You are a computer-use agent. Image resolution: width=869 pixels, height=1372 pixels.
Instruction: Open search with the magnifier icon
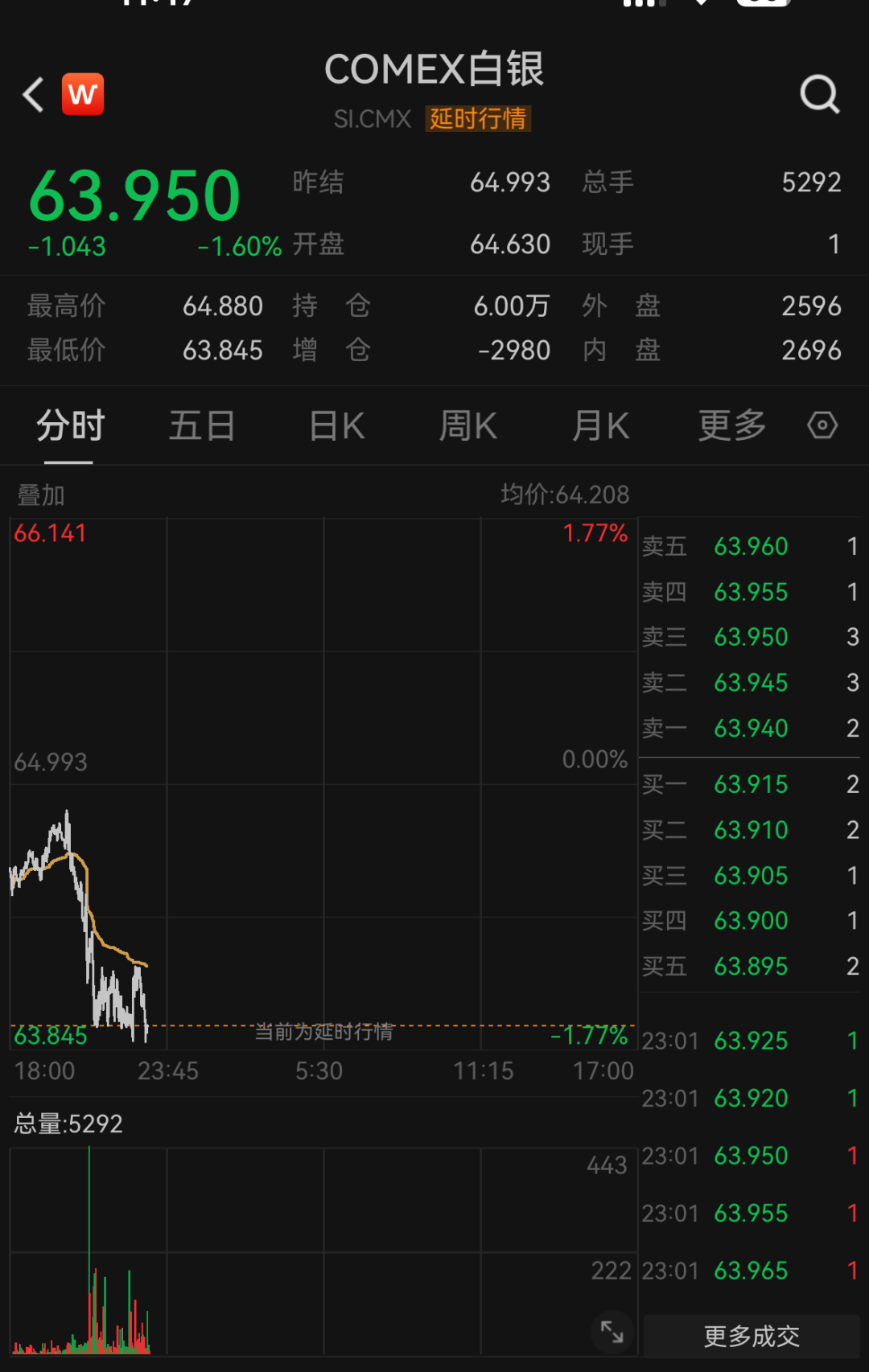(x=819, y=95)
